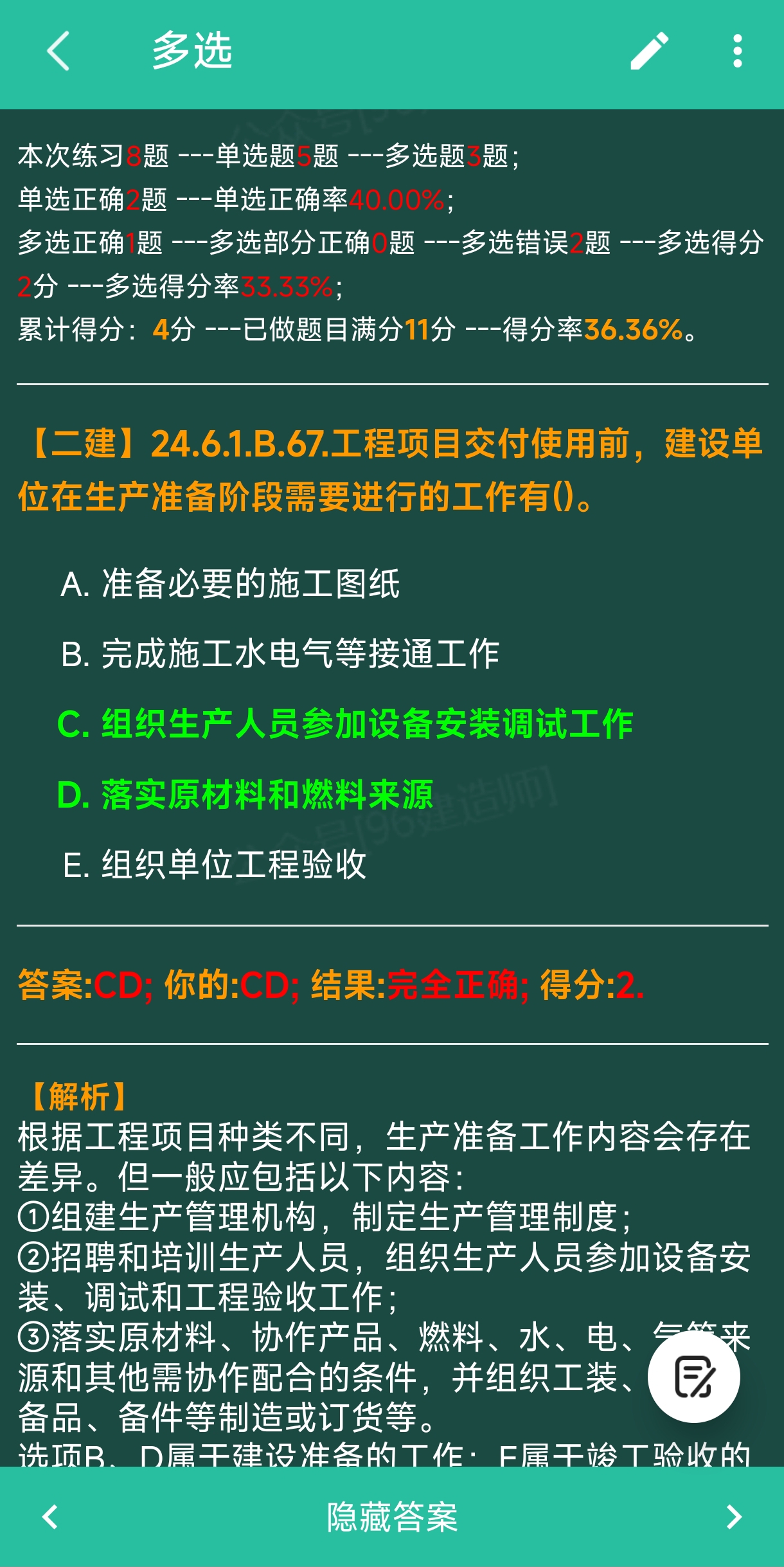This screenshot has width=784, height=1567.
Task: Go back using the top arrow
Action: pos(58,51)
